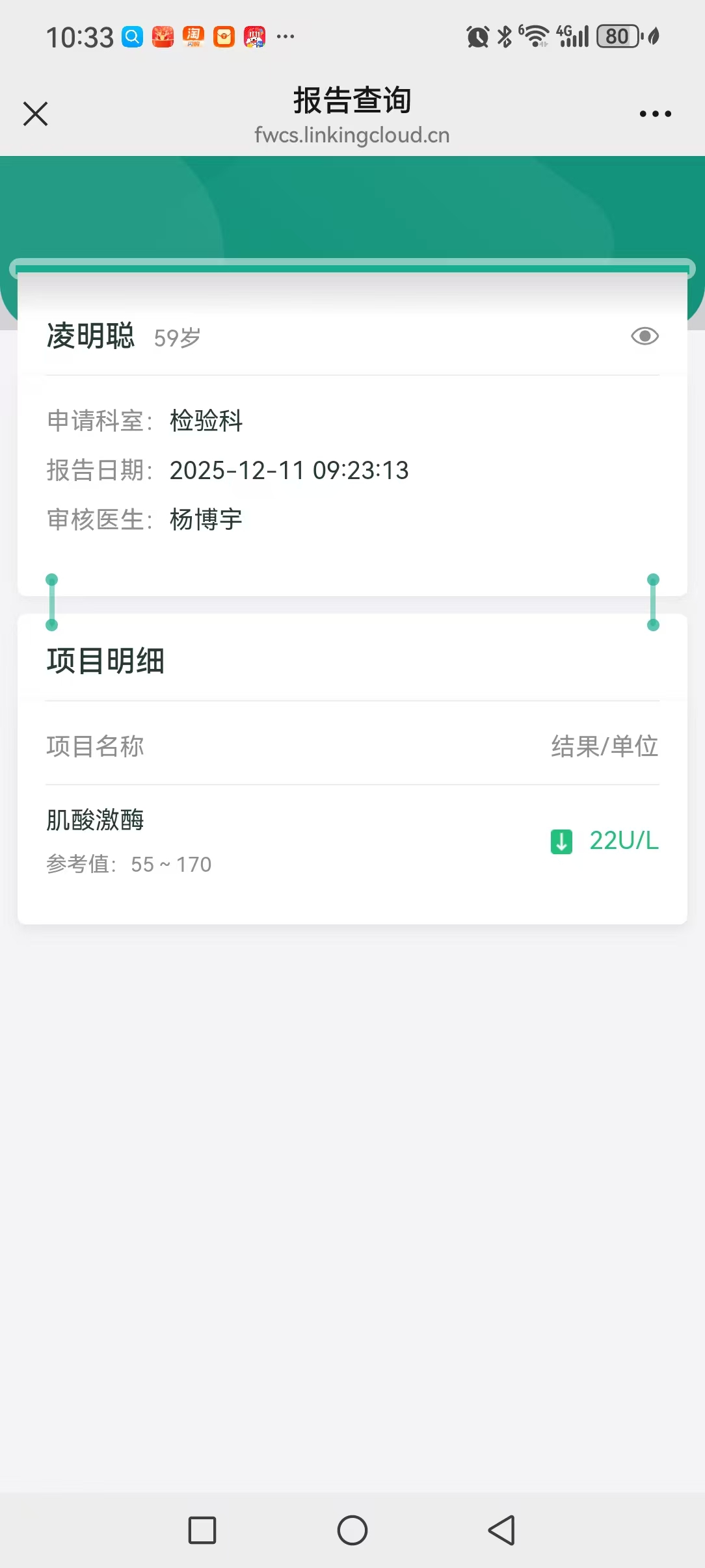Image resolution: width=705 pixels, height=1568 pixels.
Task: Go back using system back button
Action: 501,1530
